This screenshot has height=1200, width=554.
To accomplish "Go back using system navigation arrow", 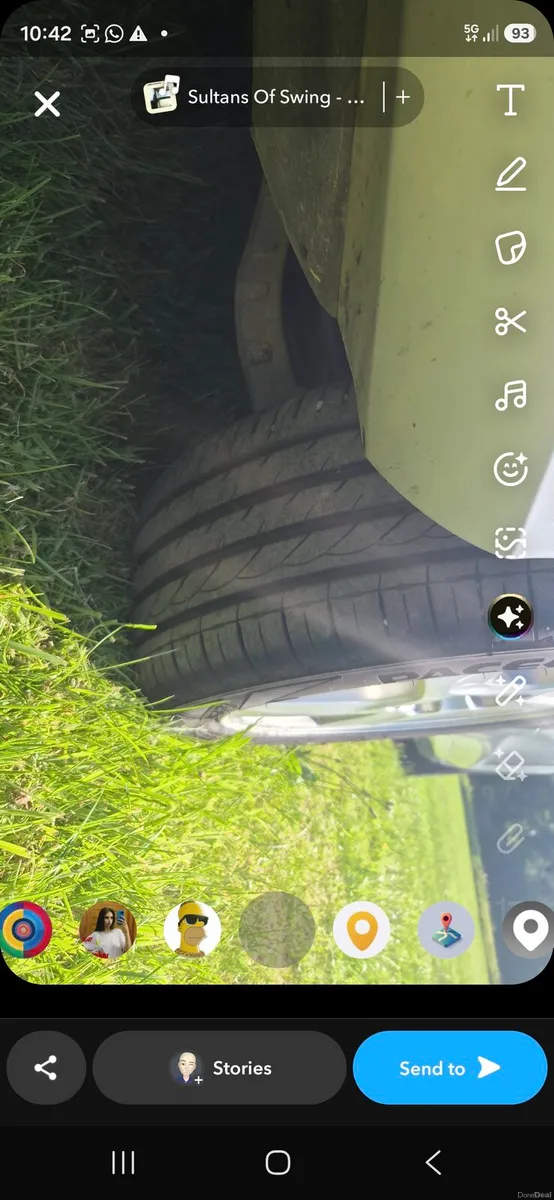I will pos(433,1162).
